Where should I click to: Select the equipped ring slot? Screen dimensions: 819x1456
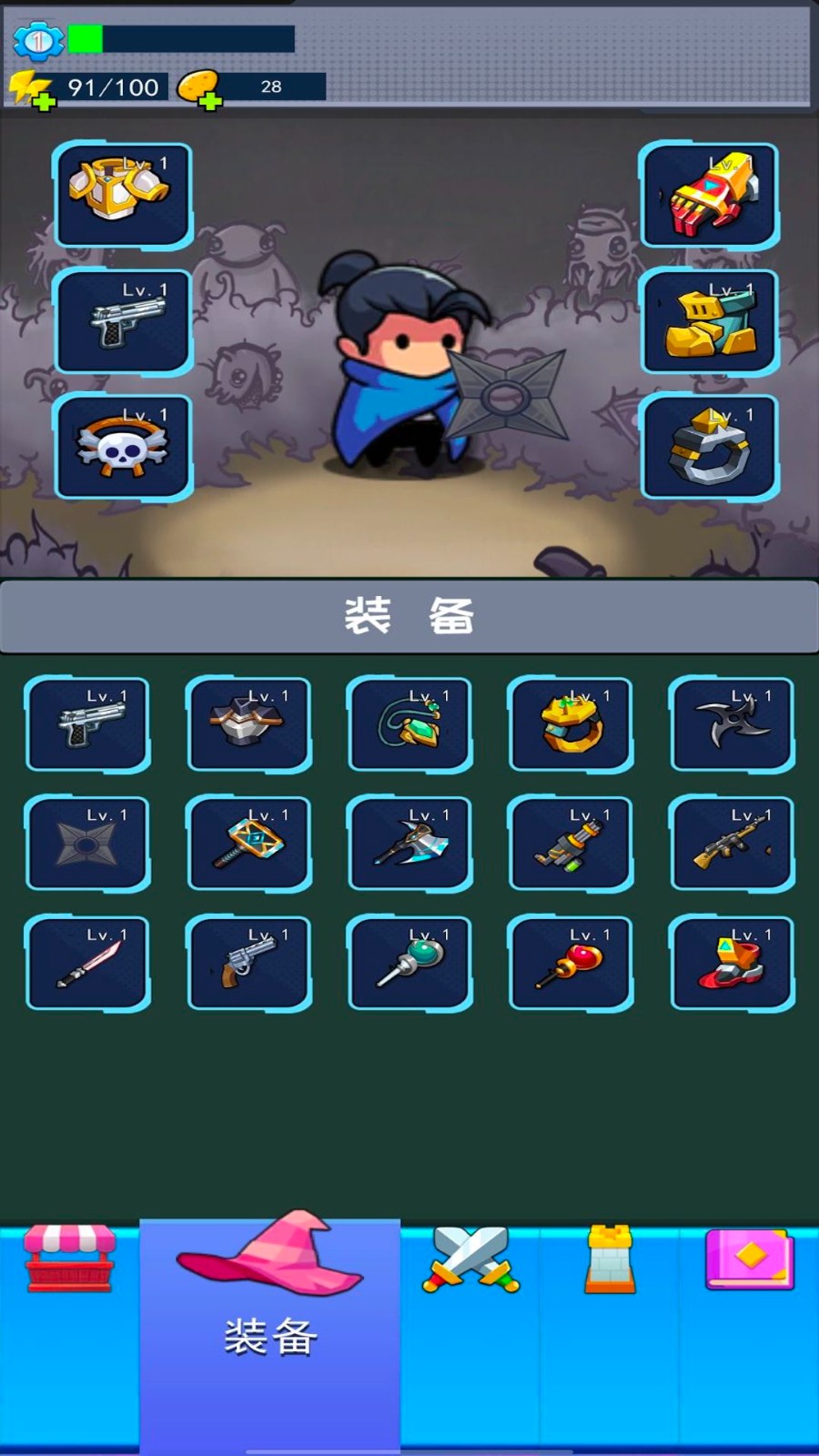click(709, 447)
